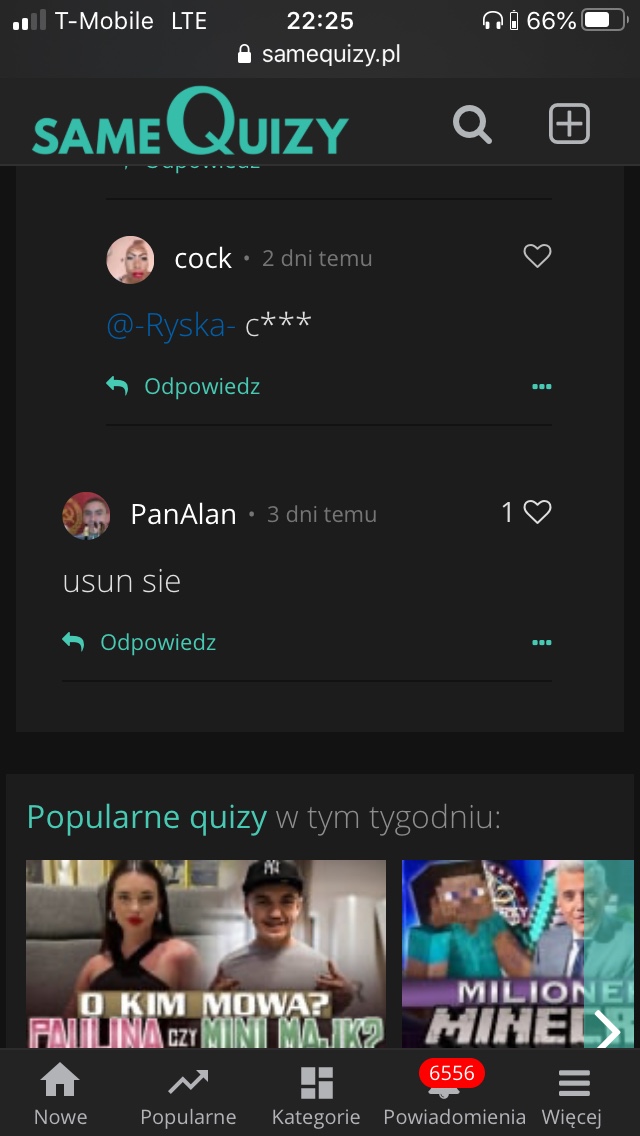
Task: Switch to the Popularne tab
Action: click(x=188, y=1095)
